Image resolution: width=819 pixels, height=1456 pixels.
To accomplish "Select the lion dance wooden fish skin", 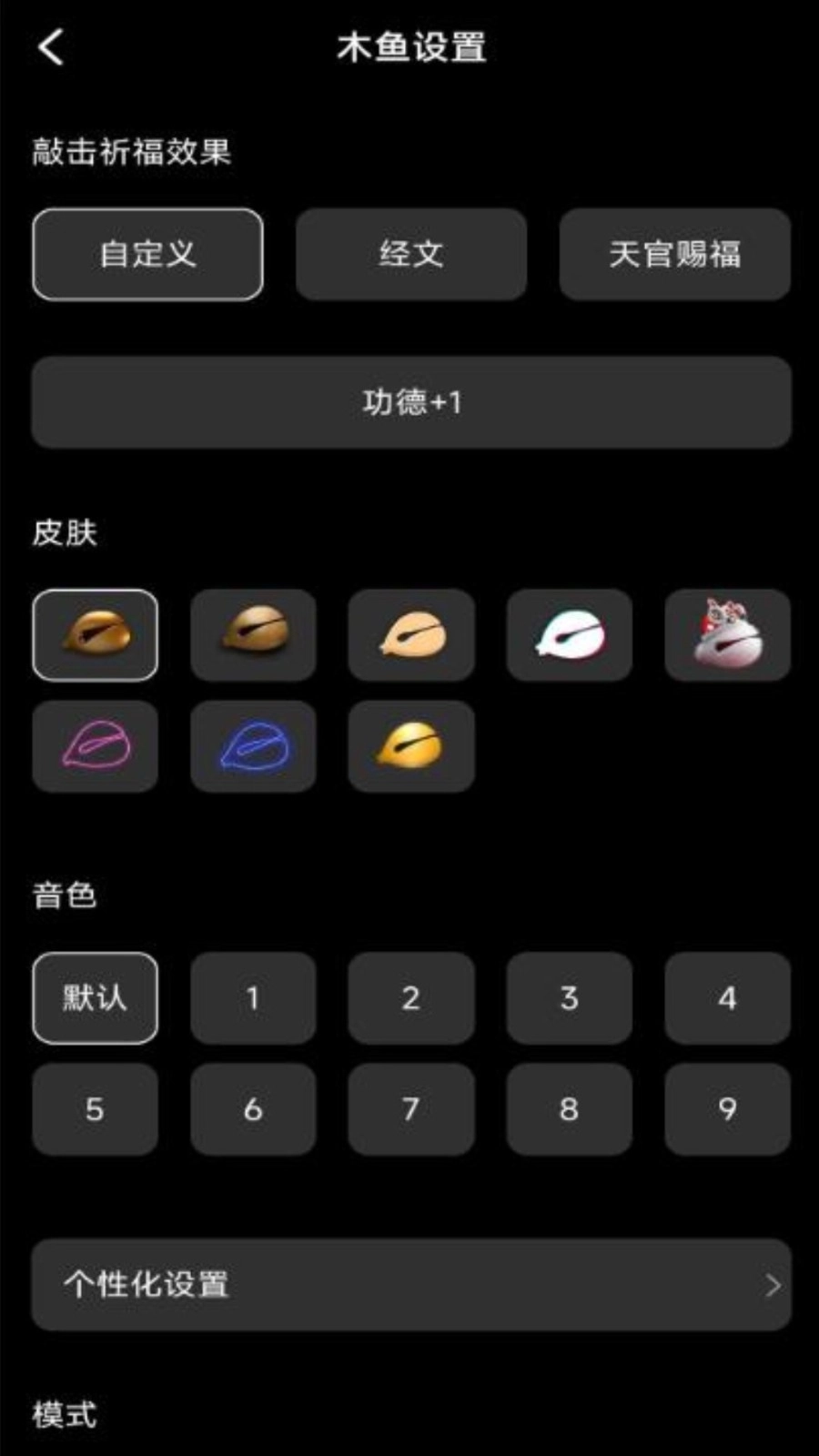I will click(x=727, y=635).
